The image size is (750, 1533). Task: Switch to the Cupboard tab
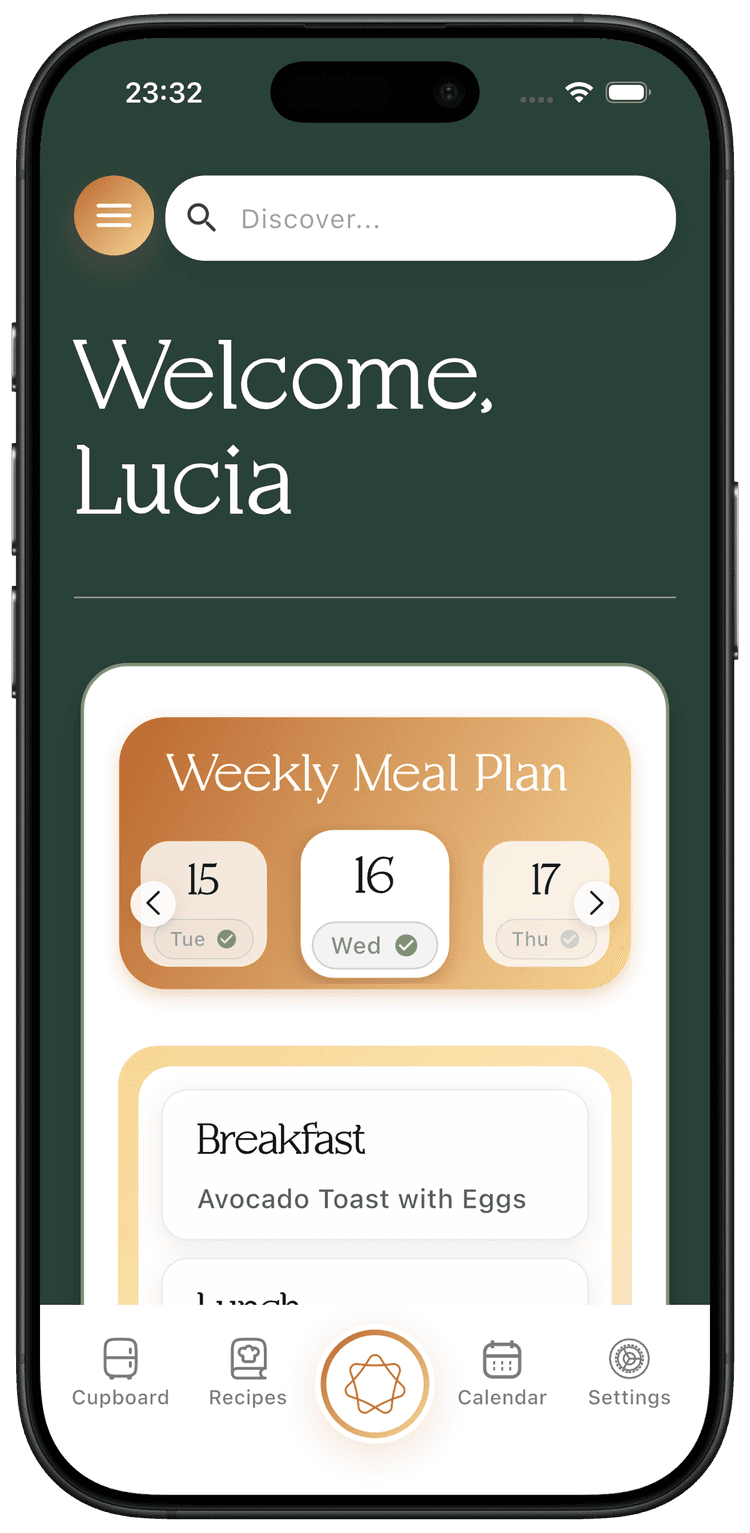(120, 1373)
